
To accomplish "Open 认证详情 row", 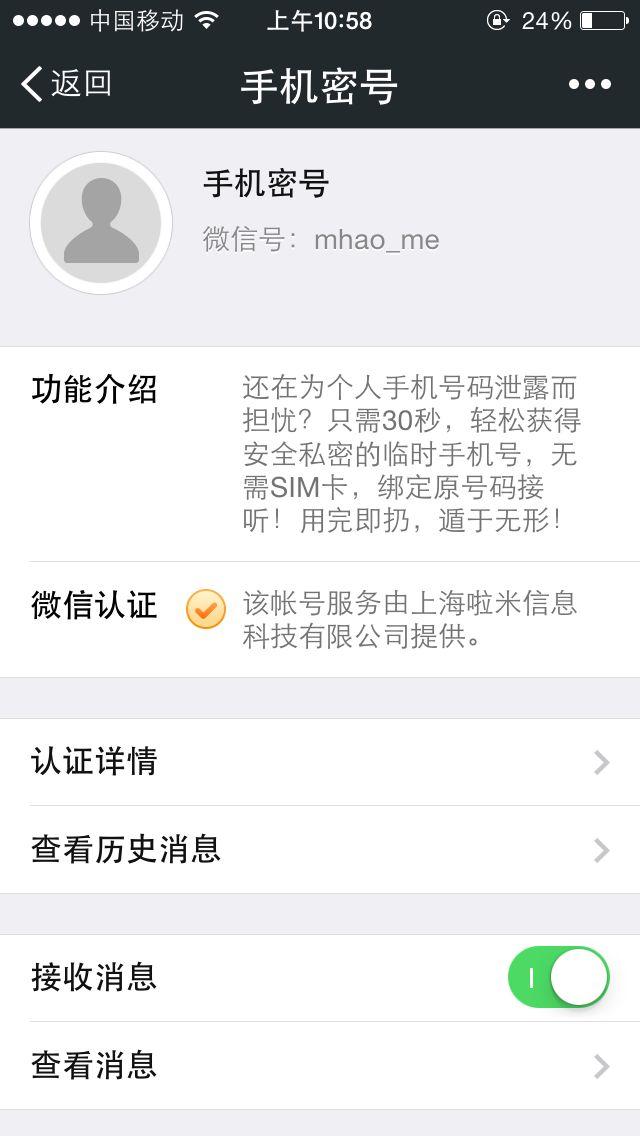I will click(320, 762).
